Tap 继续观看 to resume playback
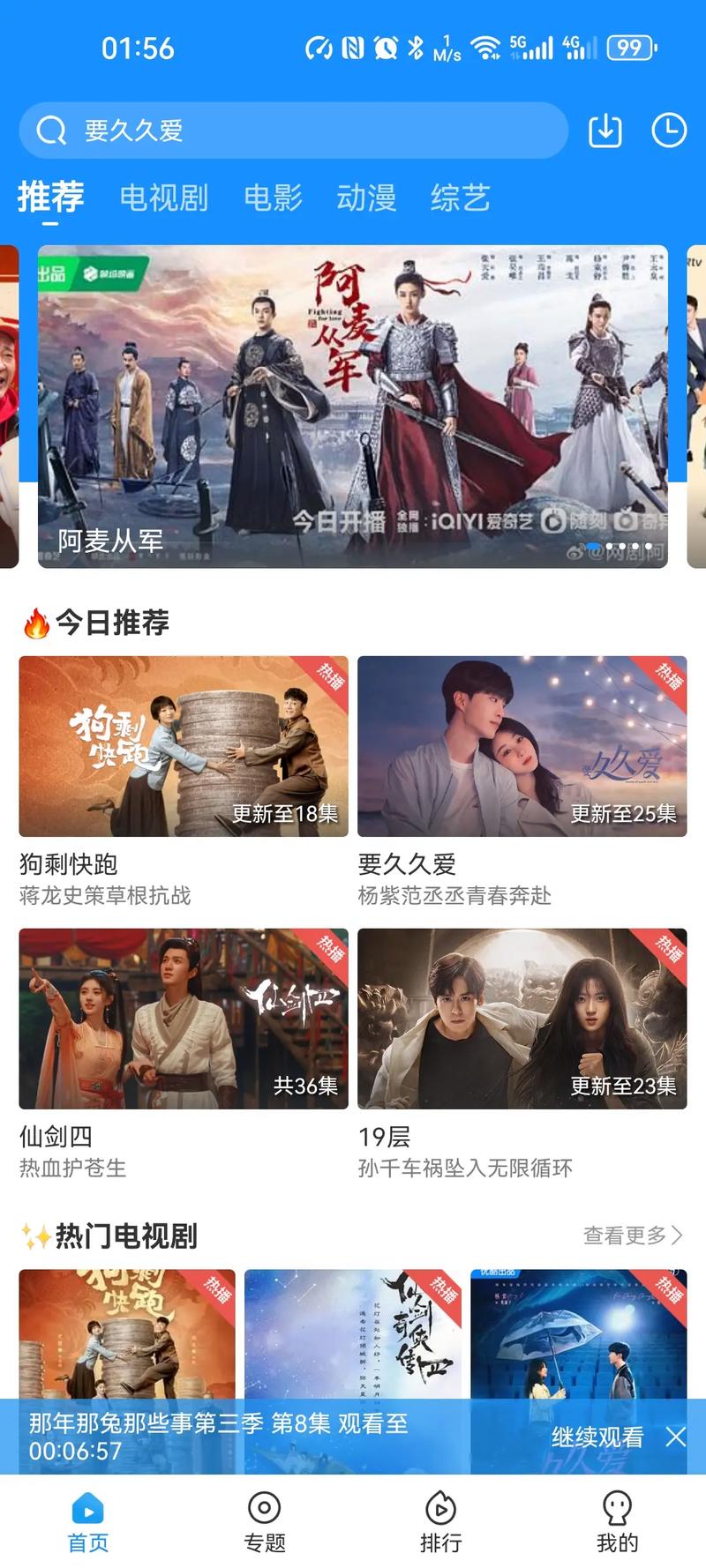 click(597, 1437)
